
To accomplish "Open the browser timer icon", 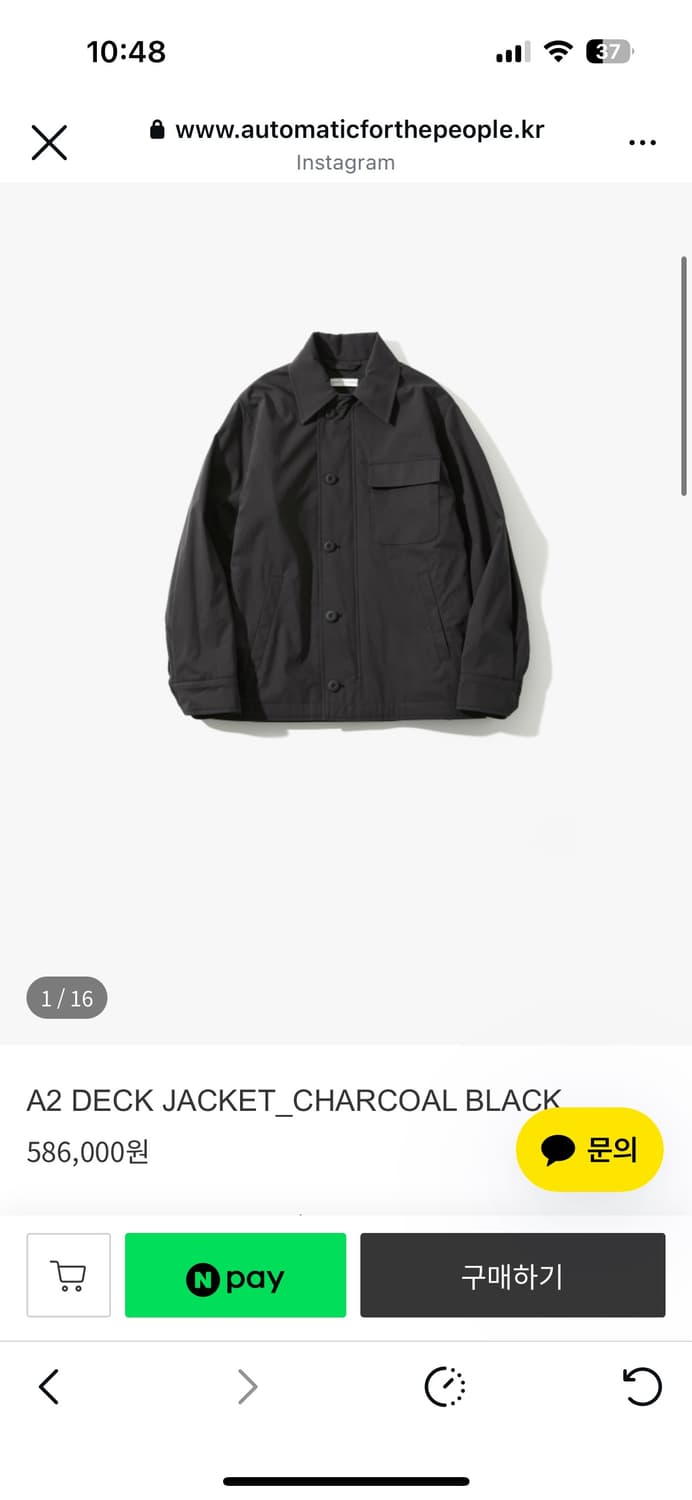I will click(445, 1387).
